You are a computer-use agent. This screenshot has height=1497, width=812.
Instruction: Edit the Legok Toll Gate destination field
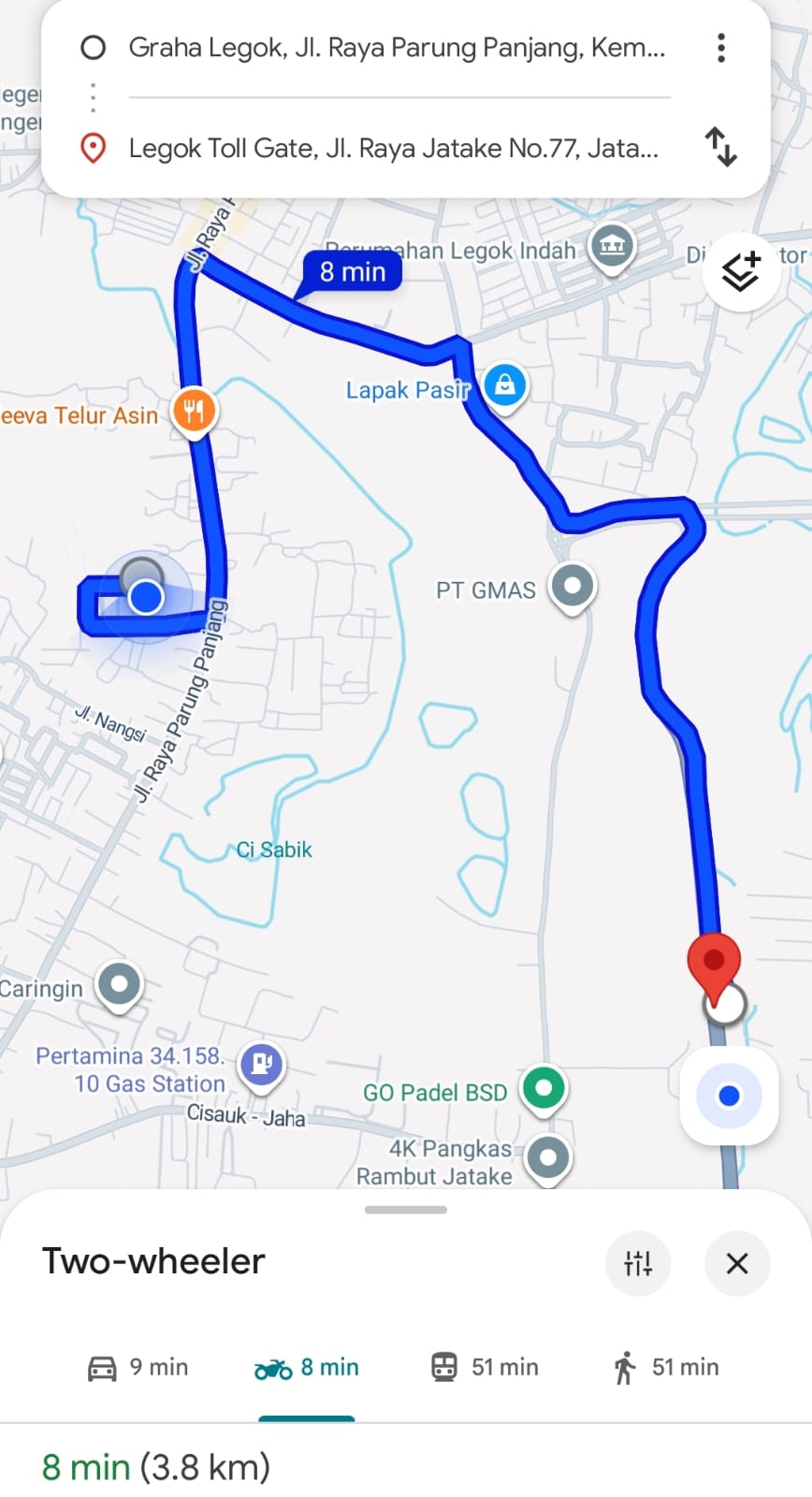pos(393,148)
